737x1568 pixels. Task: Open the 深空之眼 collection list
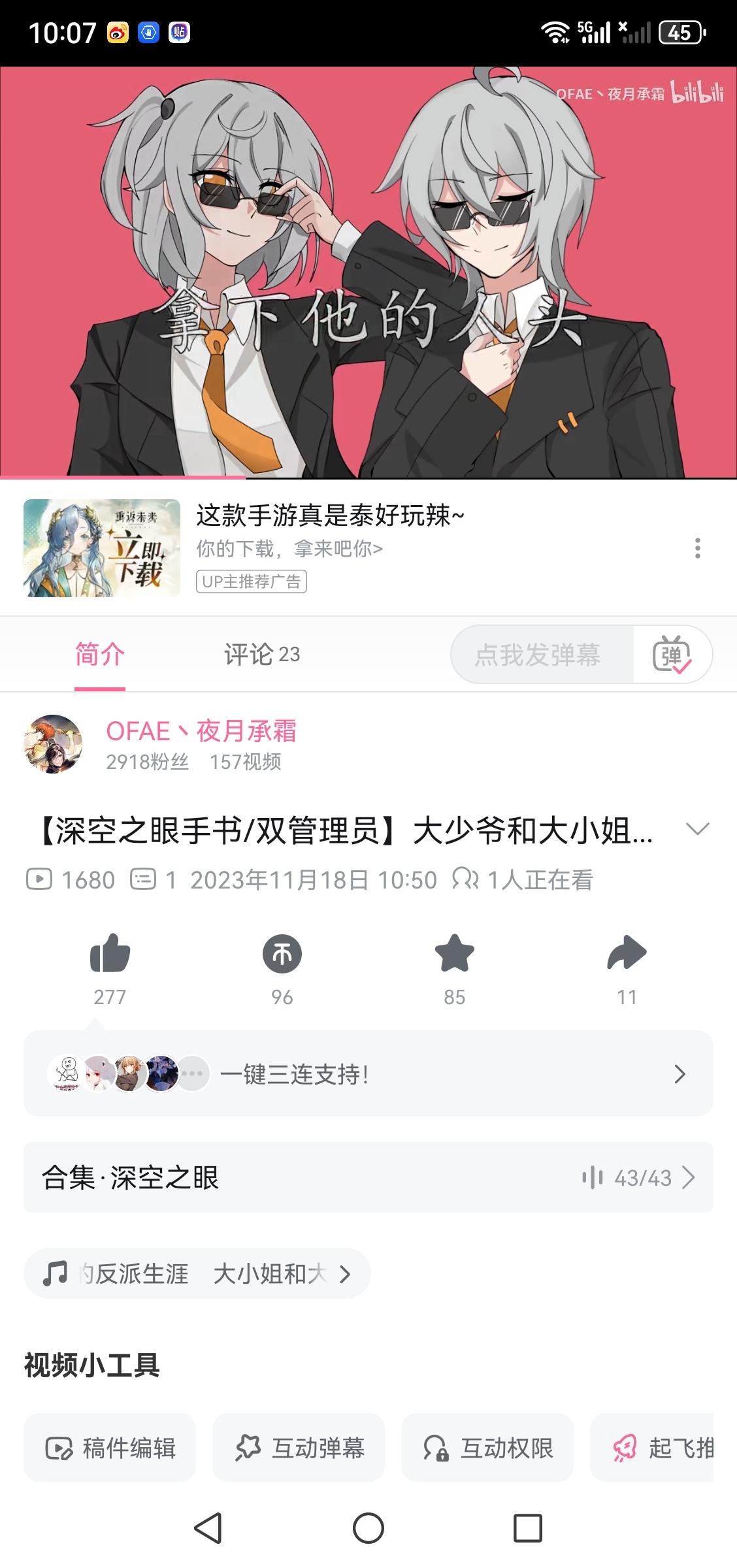(368, 1179)
